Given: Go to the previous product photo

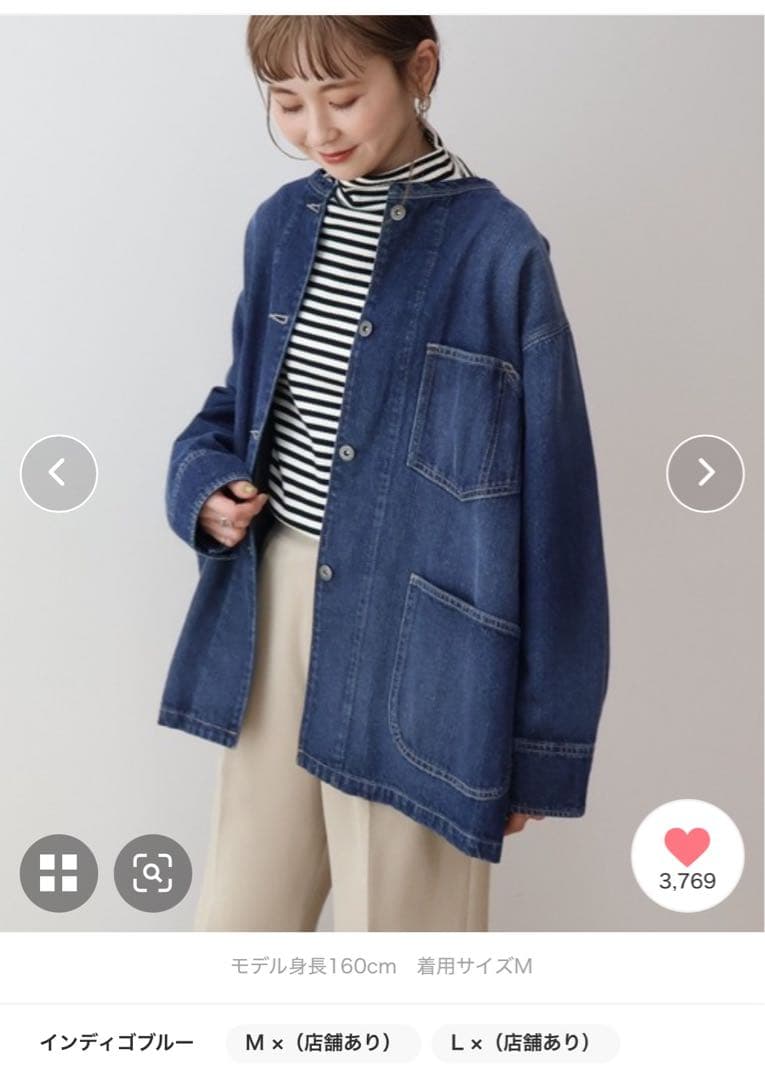Looking at the screenshot, I should click(x=59, y=473).
